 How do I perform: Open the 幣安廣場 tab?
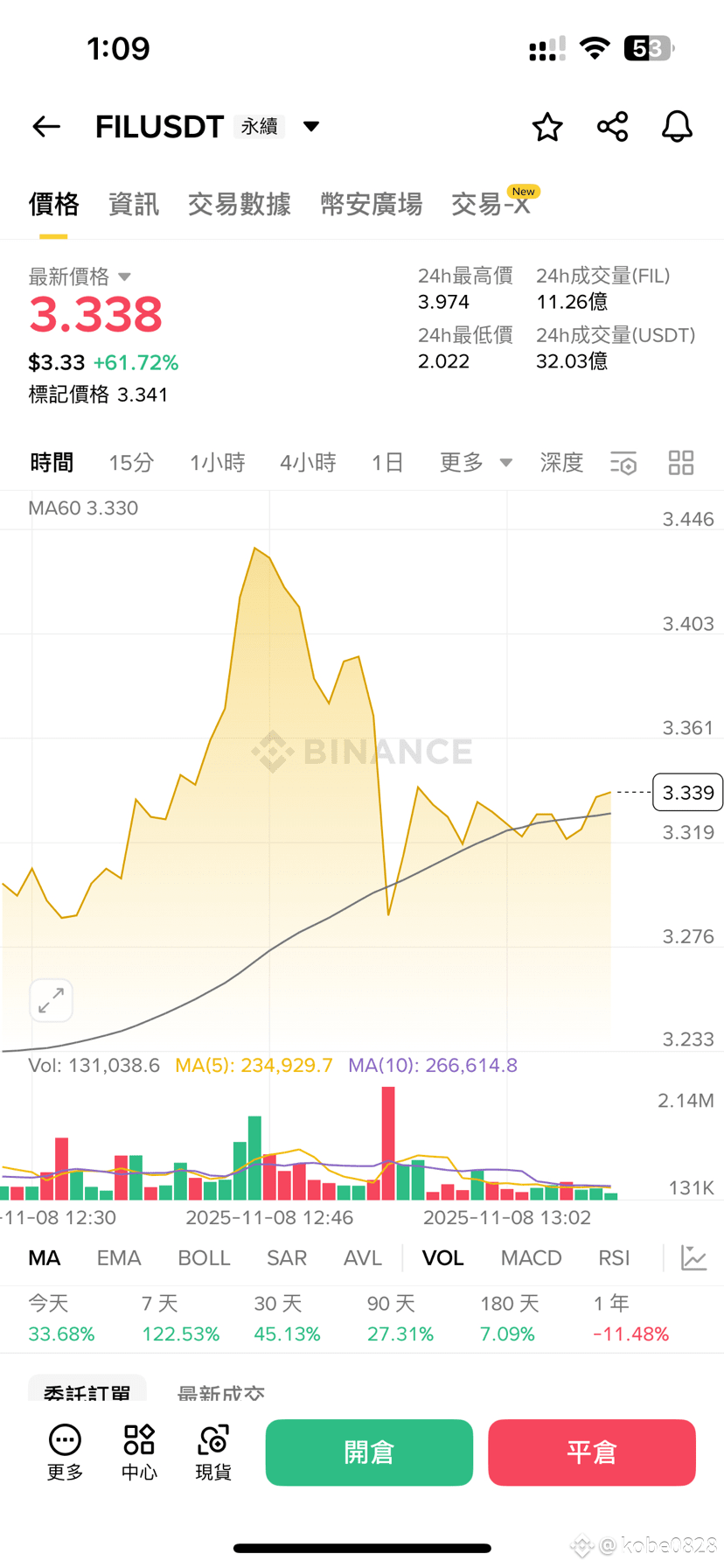pyautogui.click(x=372, y=205)
